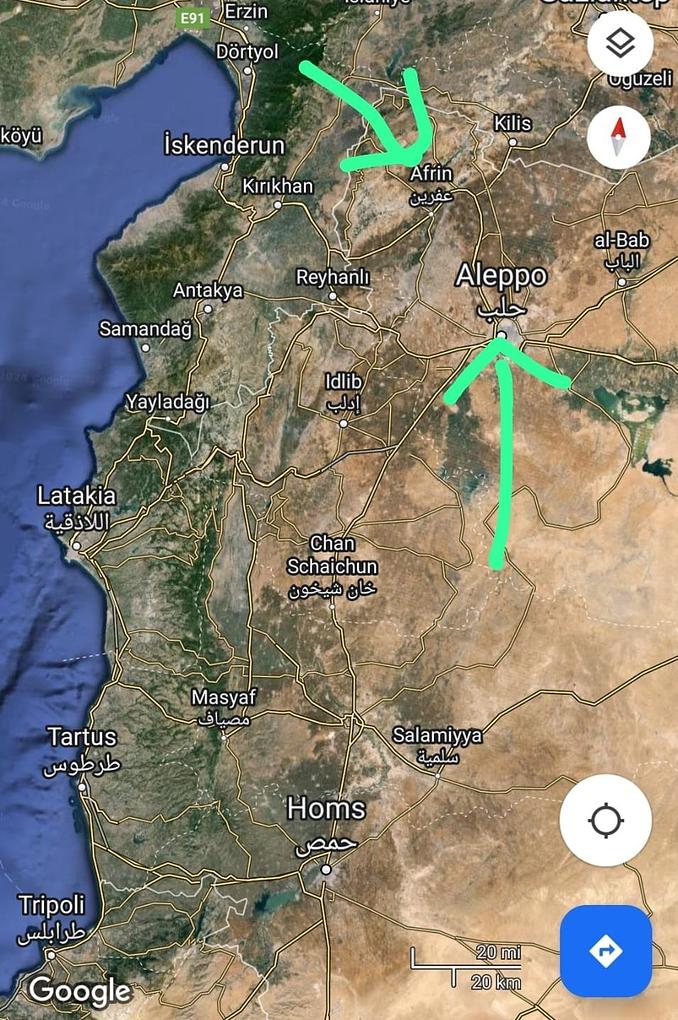The image size is (678, 1020).
Task: Center map on my current location
Action: pos(606,820)
